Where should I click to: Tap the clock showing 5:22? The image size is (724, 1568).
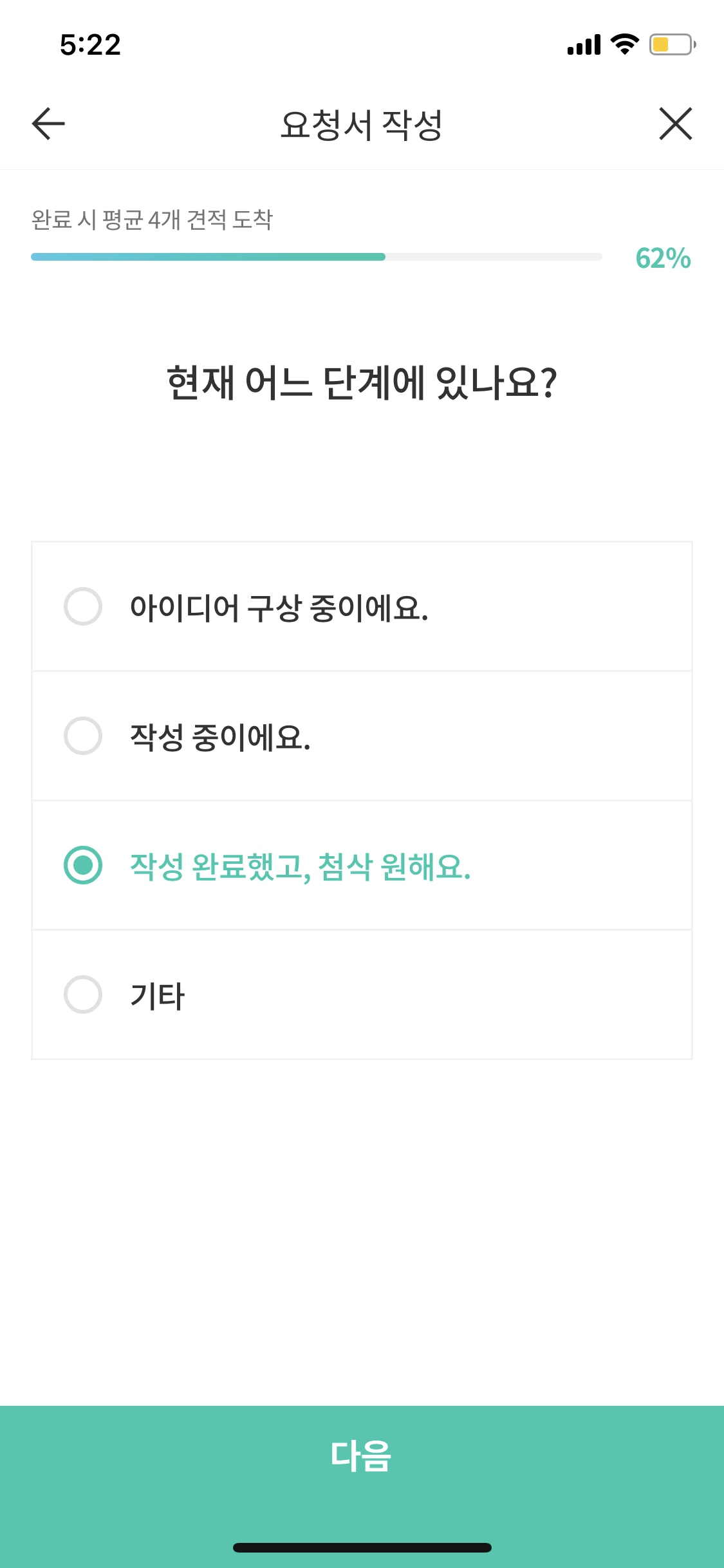[x=89, y=44]
